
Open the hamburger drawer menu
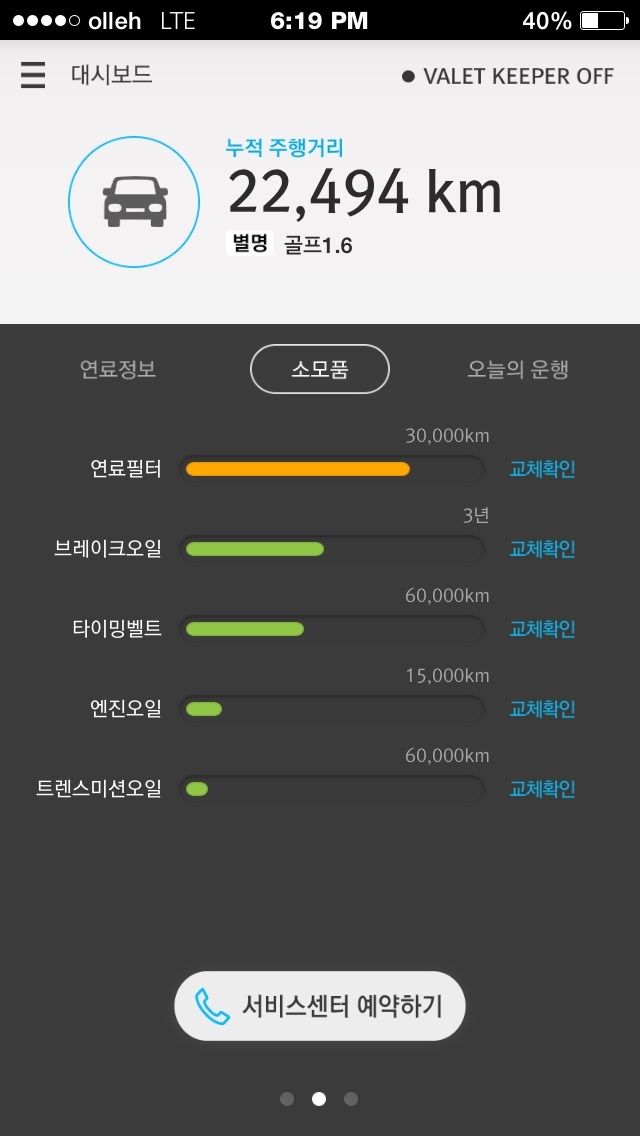pos(33,75)
